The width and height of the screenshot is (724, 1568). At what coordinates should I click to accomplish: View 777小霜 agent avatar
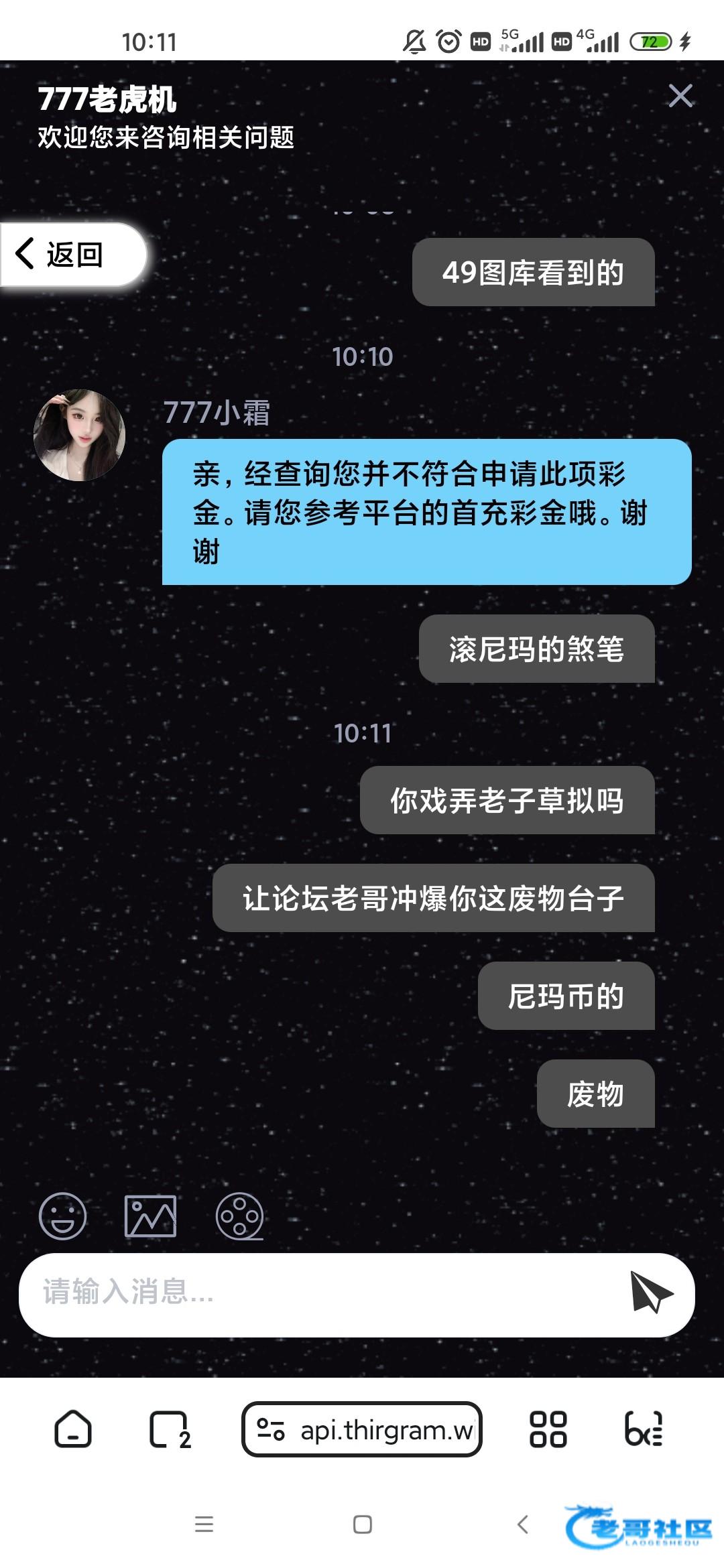click(80, 435)
